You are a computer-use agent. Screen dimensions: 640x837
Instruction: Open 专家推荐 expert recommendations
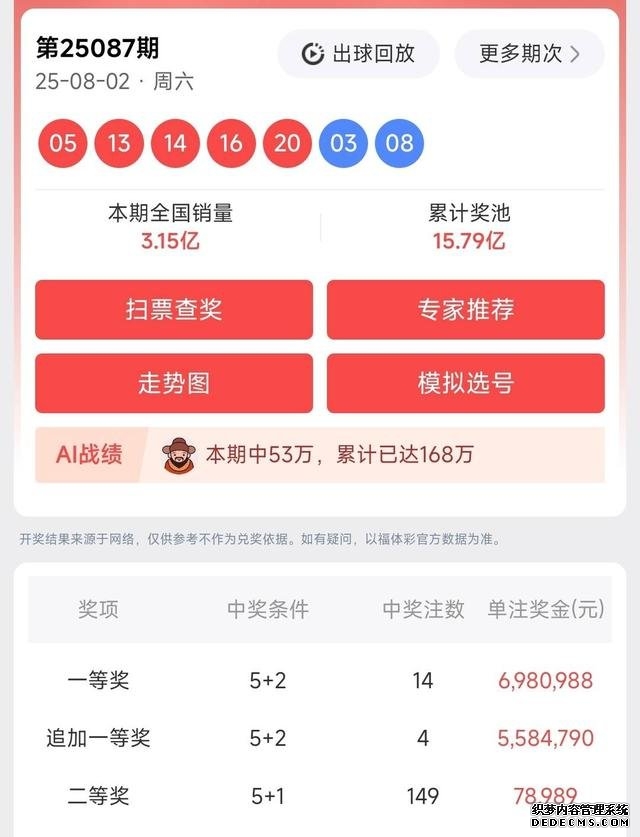(465, 310)
